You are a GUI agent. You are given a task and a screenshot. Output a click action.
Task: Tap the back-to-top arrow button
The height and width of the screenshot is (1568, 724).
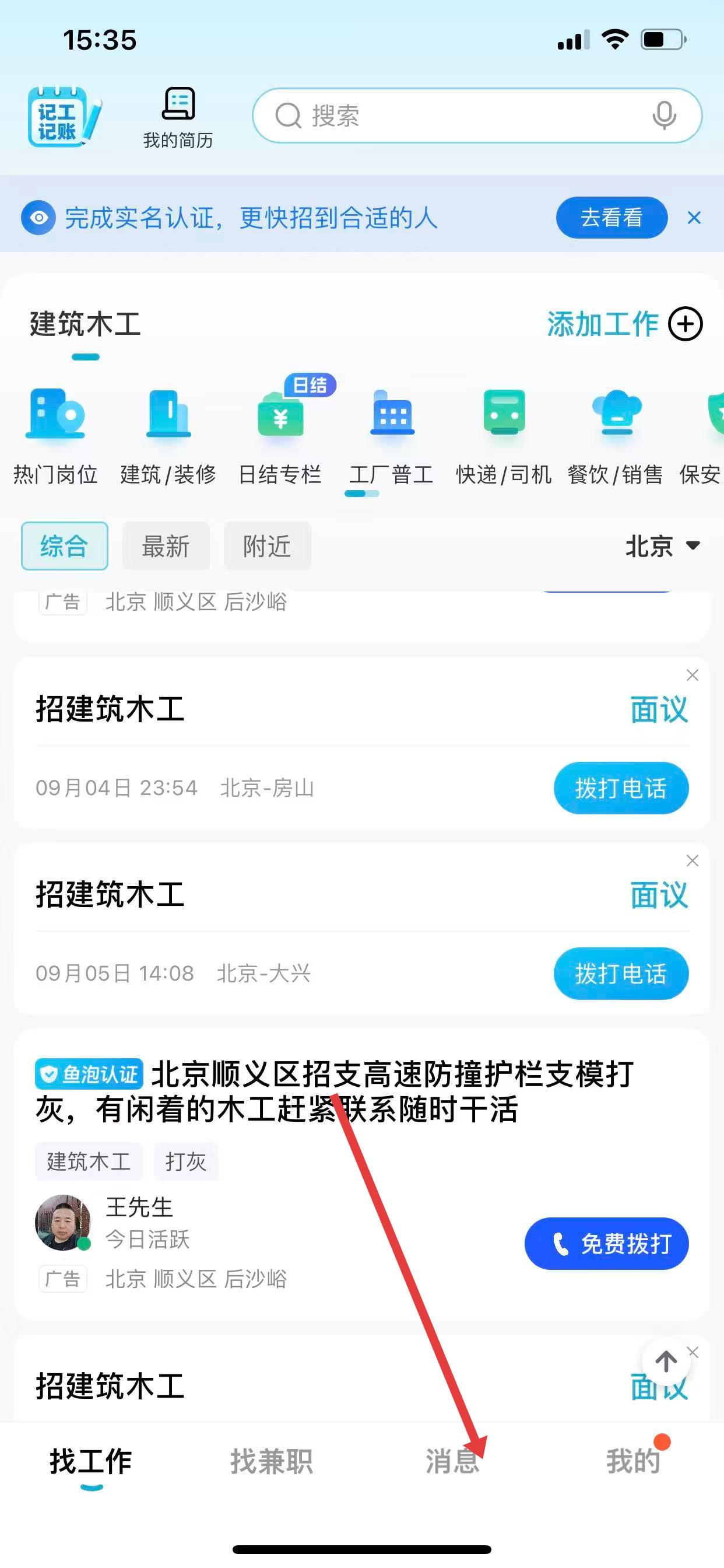click(666, 1361)
